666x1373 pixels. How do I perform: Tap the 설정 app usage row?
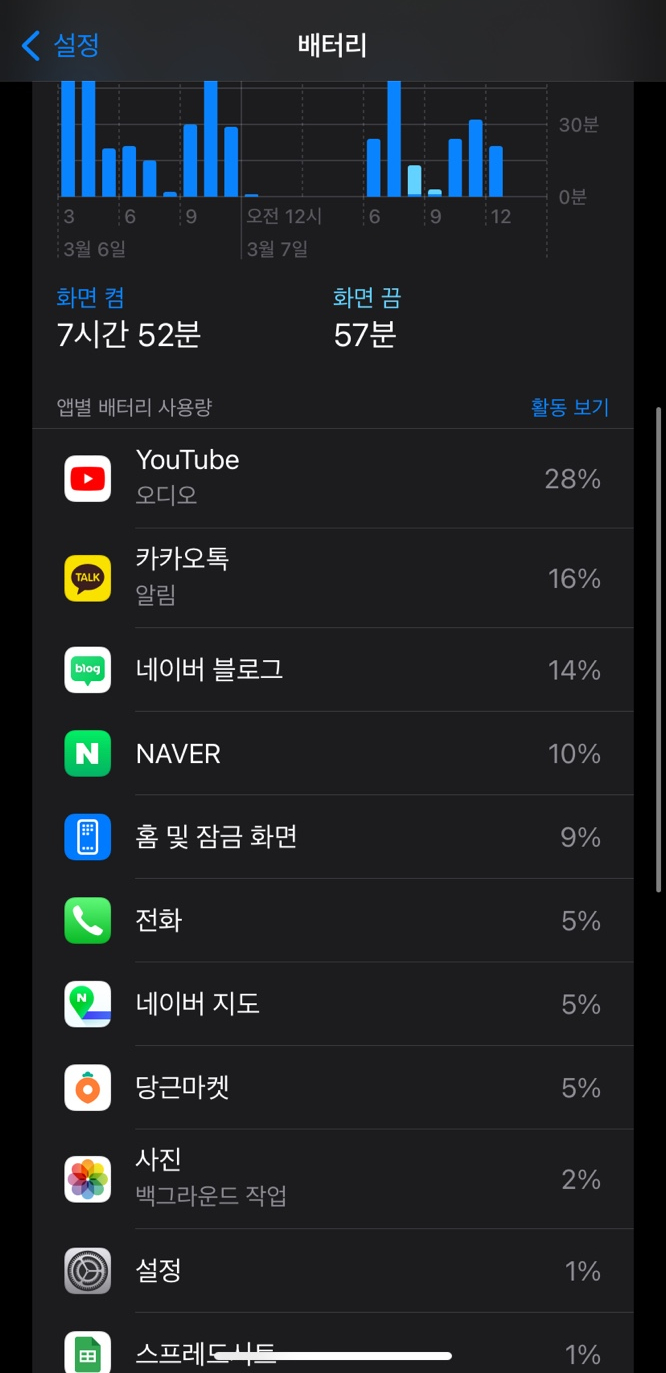tap(333, 1271)
